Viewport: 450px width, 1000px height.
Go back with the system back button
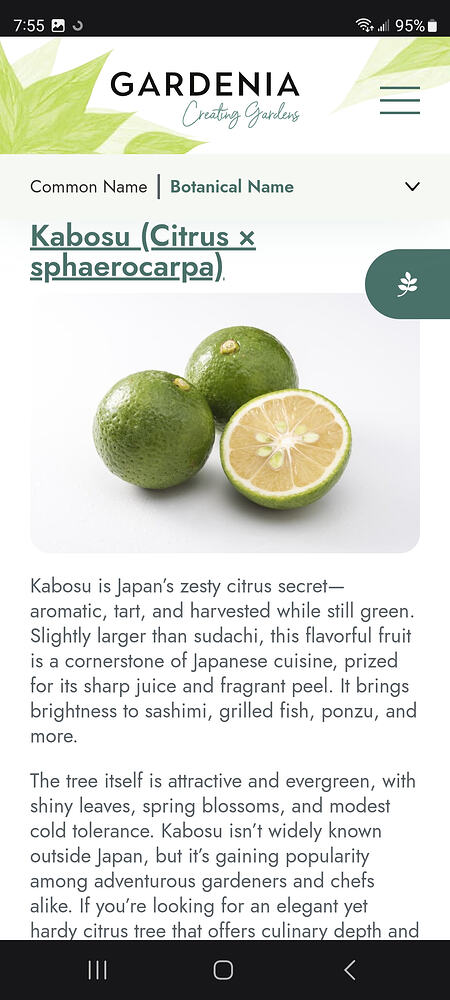click(349, 970)
